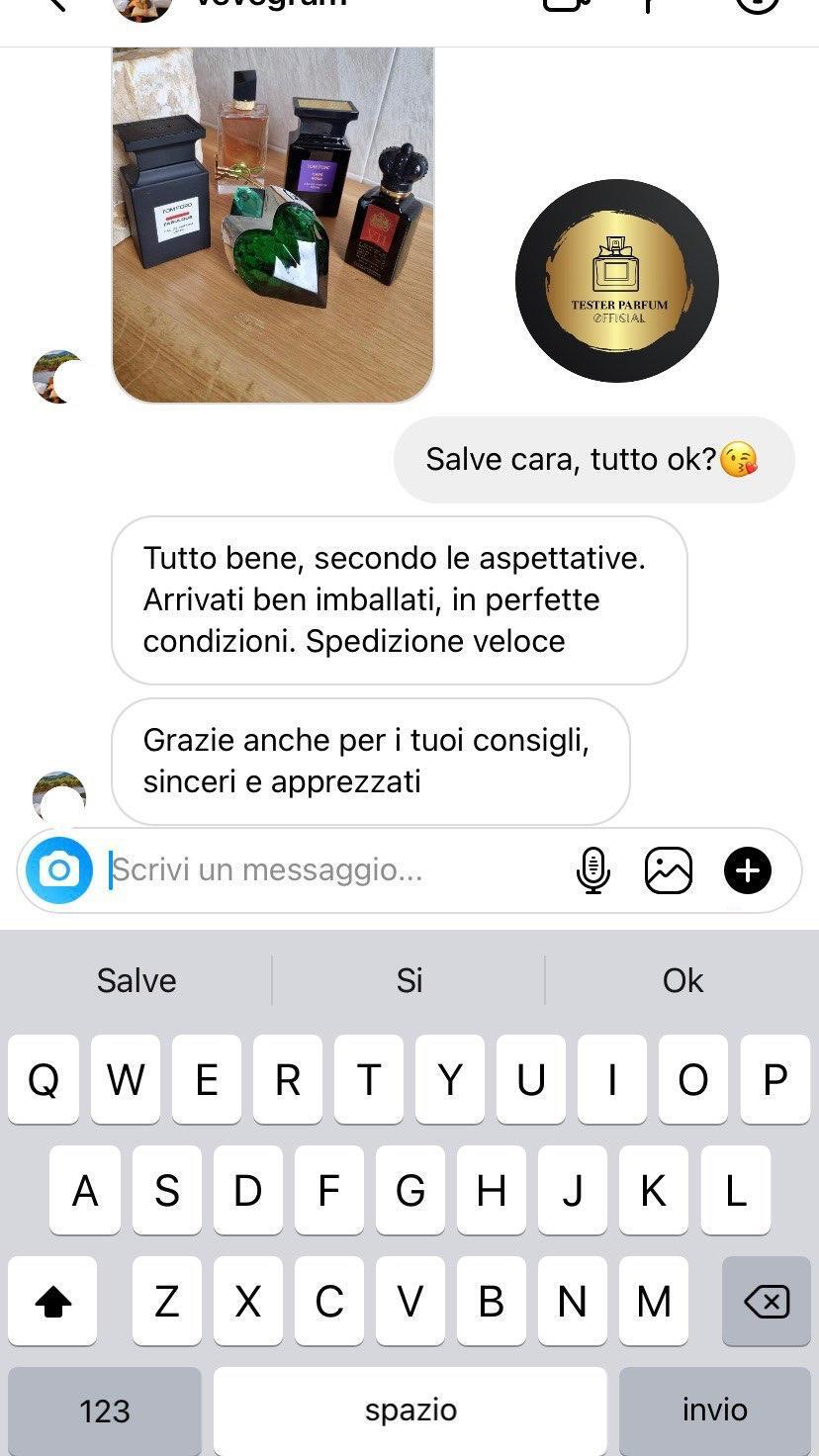Choose the 'Si' word suggestion
This screenshot has height=1456, width=819.
409,980
